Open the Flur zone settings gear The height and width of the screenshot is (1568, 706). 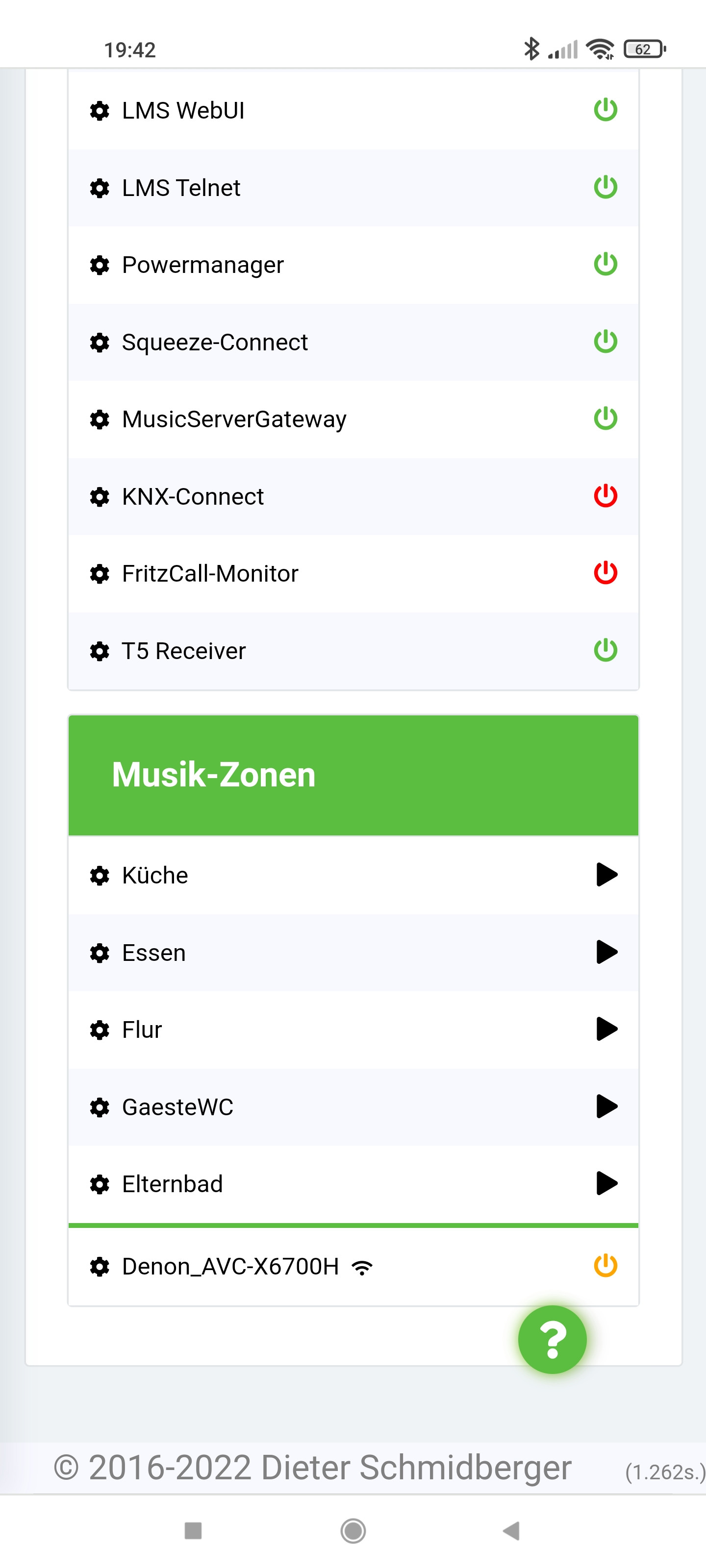100,1030
